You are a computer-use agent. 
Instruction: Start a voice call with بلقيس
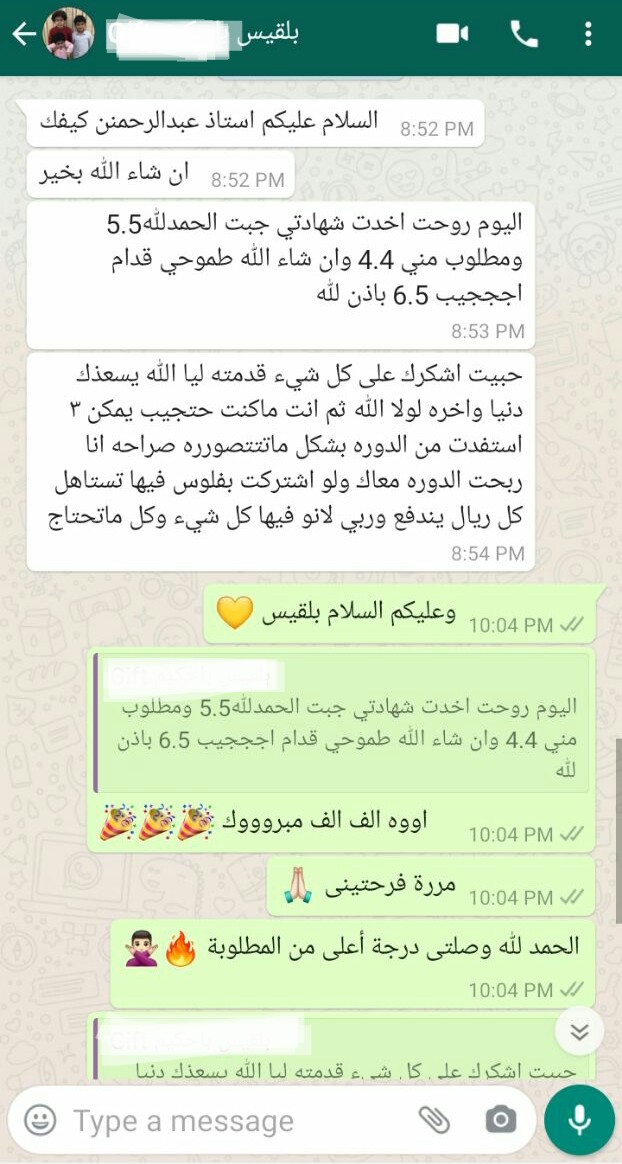(x=524, y=34)
